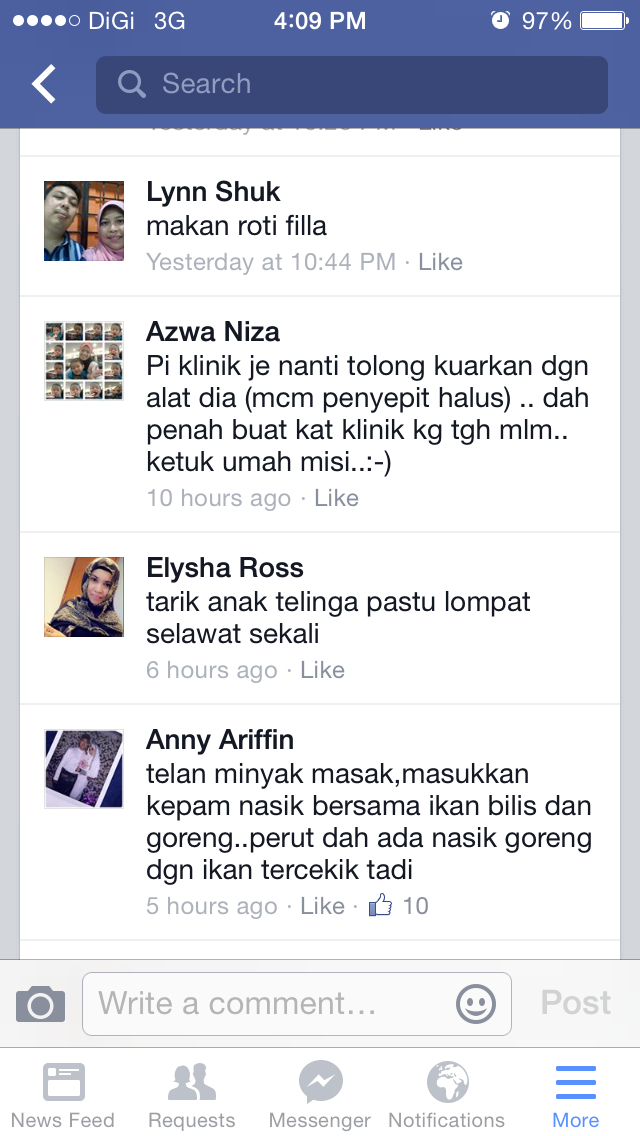Image resolution: width=640 pixels, height=1136 pixels.
Task: Open the emoji sticker picker
Action: 475,1003
